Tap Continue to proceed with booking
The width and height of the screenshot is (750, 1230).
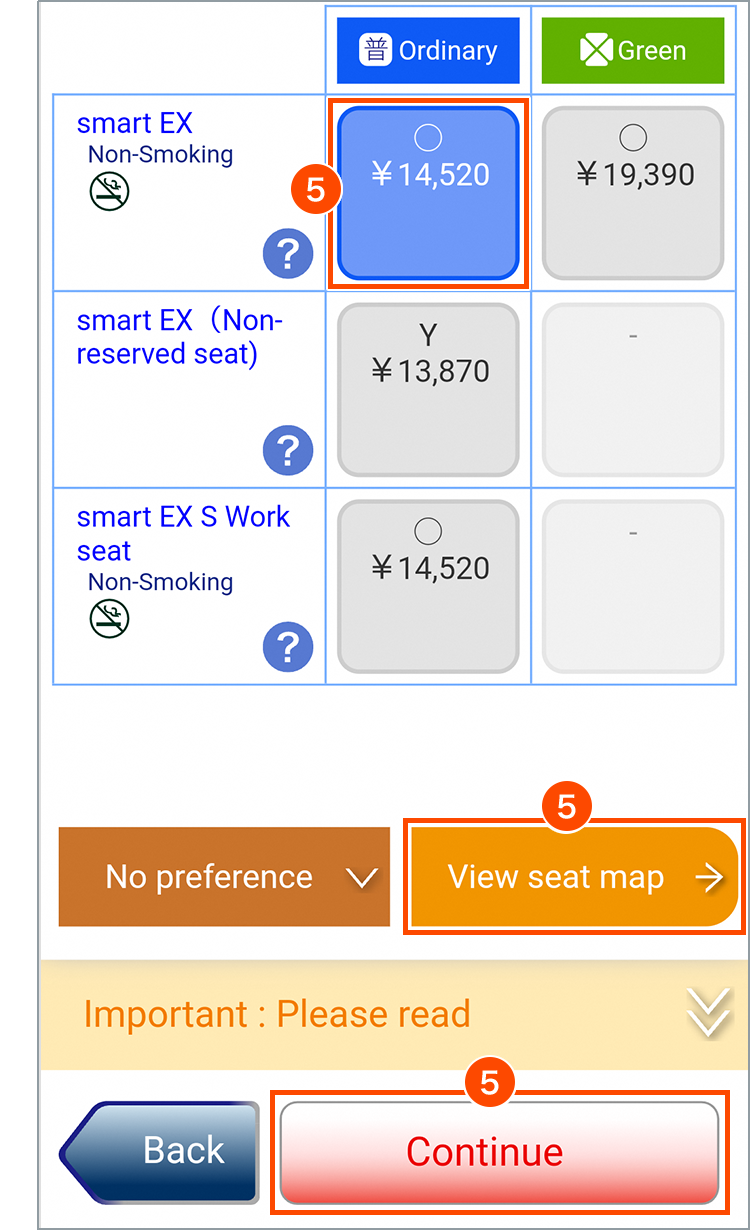point(499,1152)
